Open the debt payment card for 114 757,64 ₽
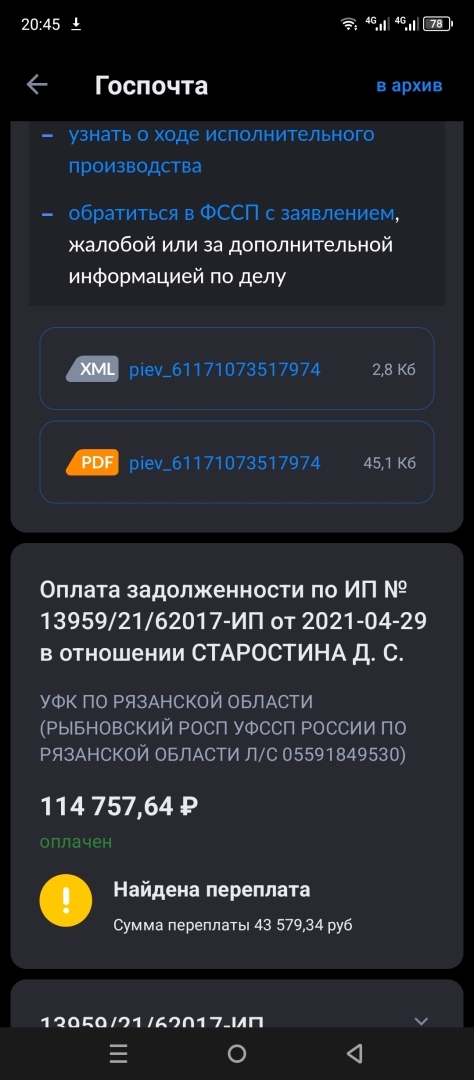 click(237, 756)
